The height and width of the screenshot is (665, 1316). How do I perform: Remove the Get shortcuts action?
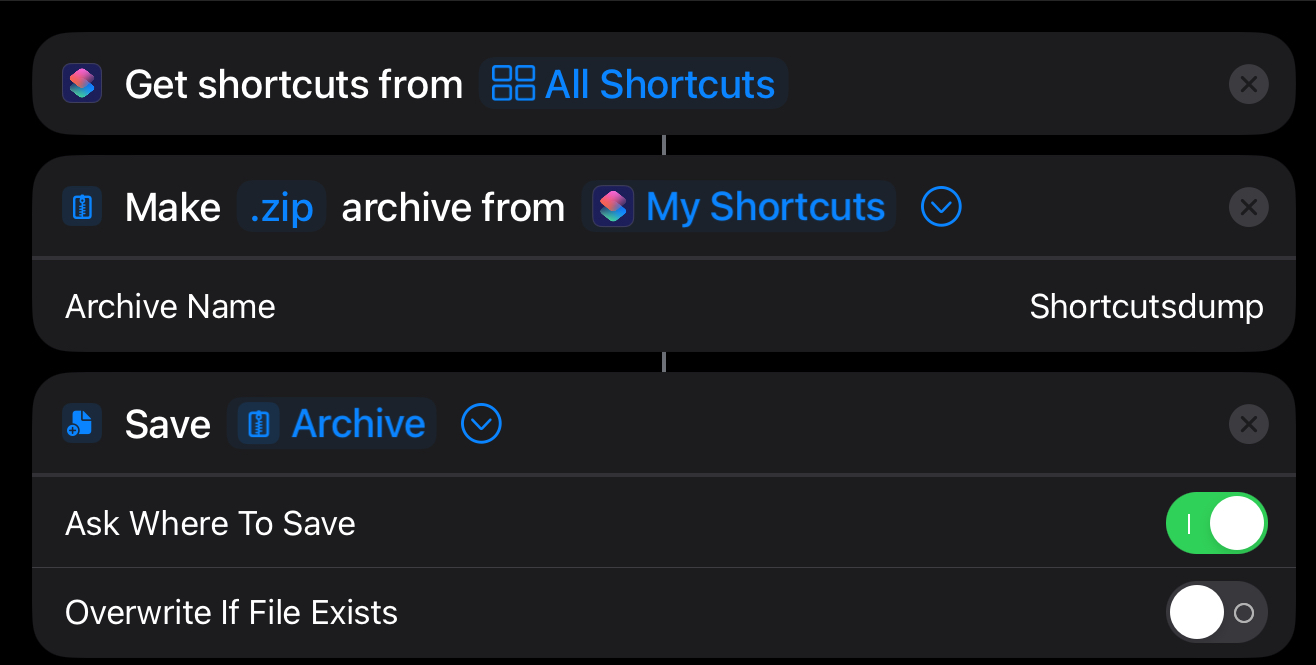pyautogui.click(x=1248, y=84)
